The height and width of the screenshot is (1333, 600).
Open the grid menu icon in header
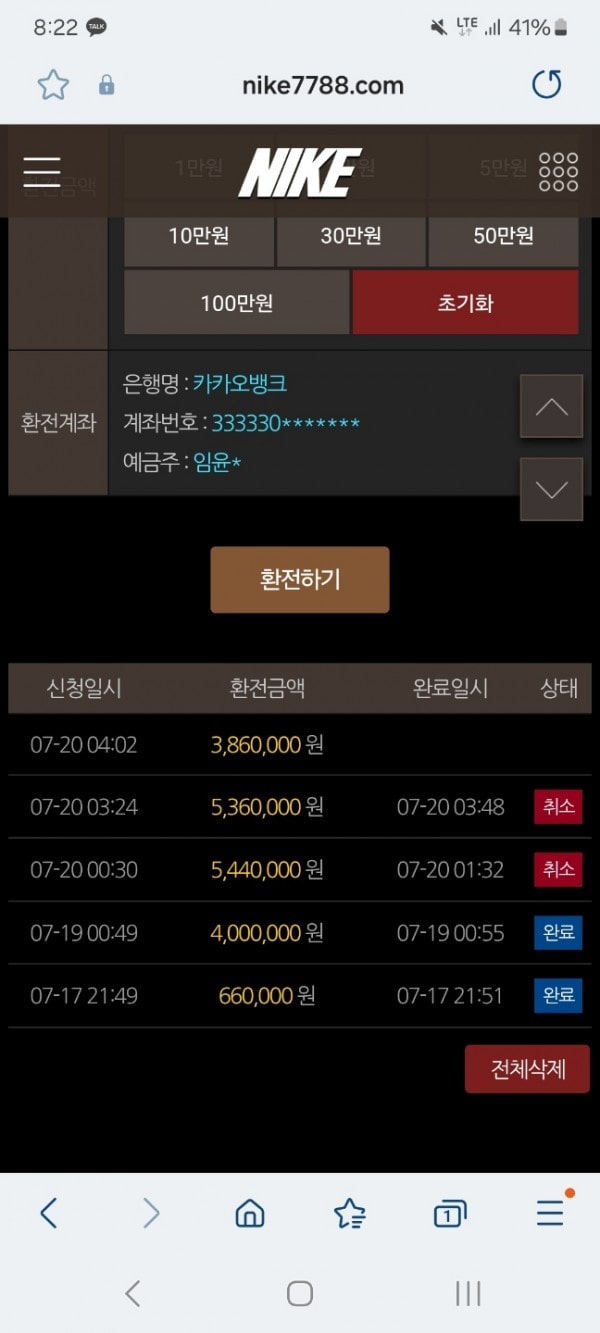tap(558, 172)
